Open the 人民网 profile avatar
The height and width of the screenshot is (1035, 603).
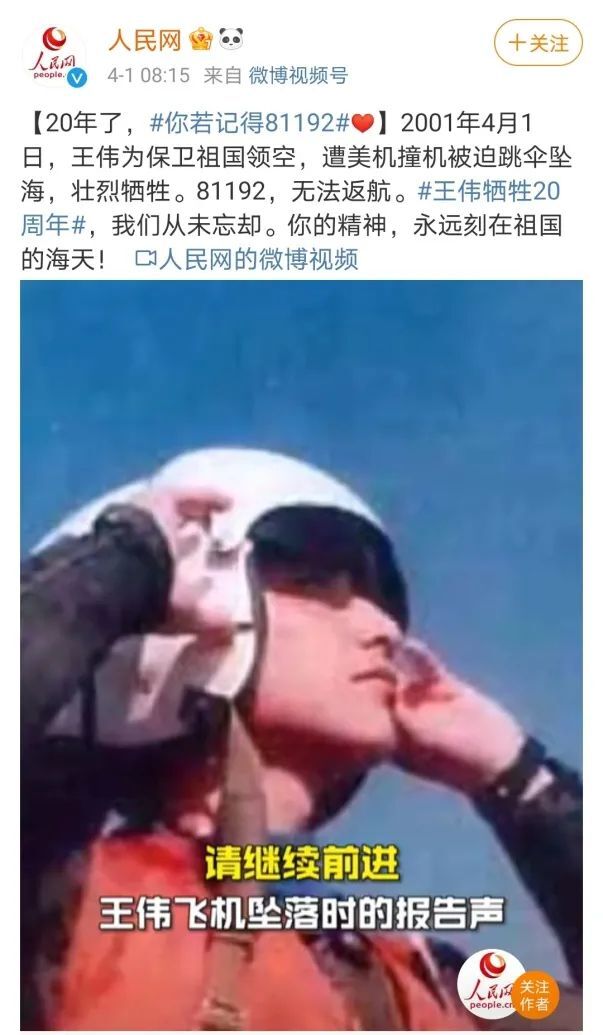coord(53,58)
